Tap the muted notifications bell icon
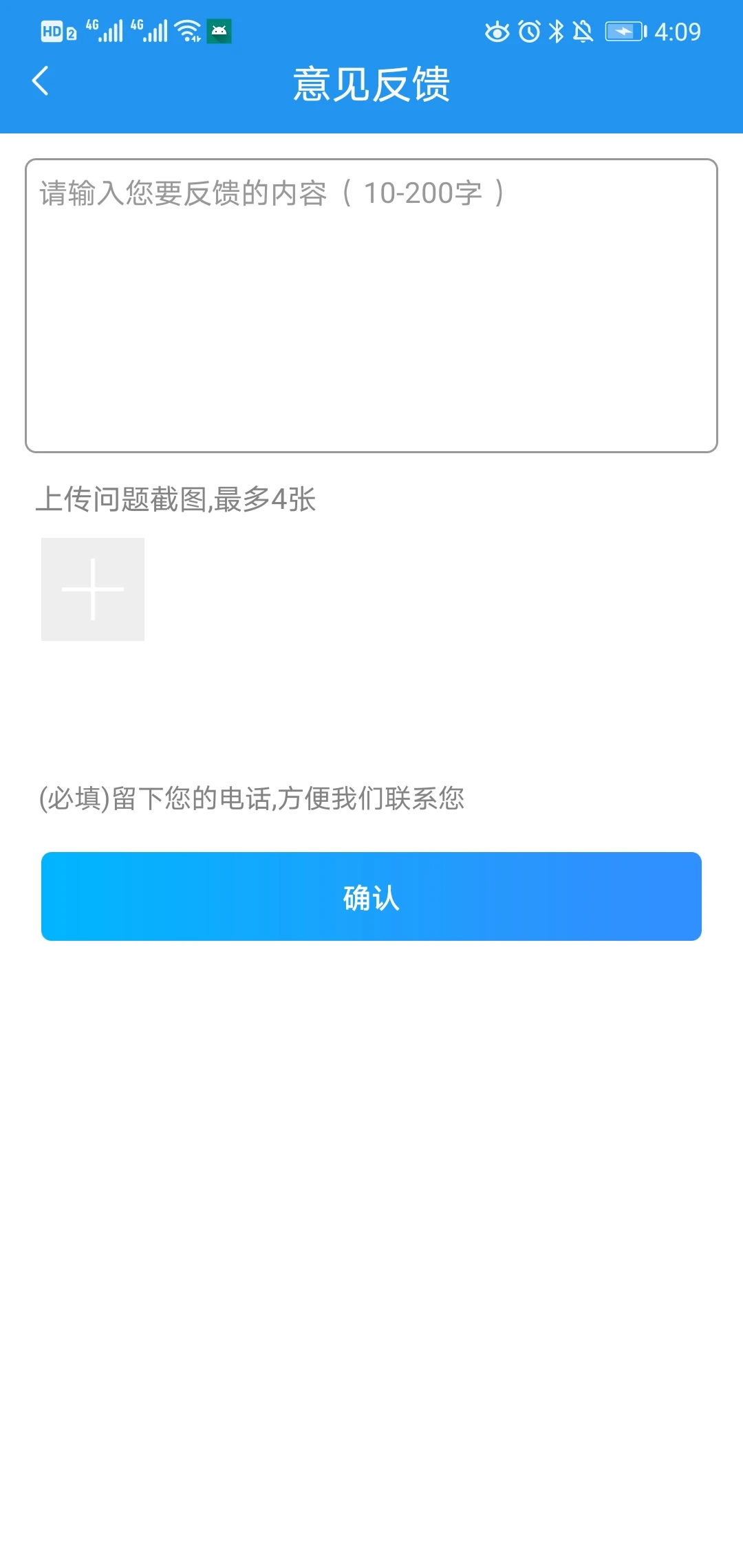Image resolution: width=743 pixels, height=1568 pixels. (x=581, y=31)
